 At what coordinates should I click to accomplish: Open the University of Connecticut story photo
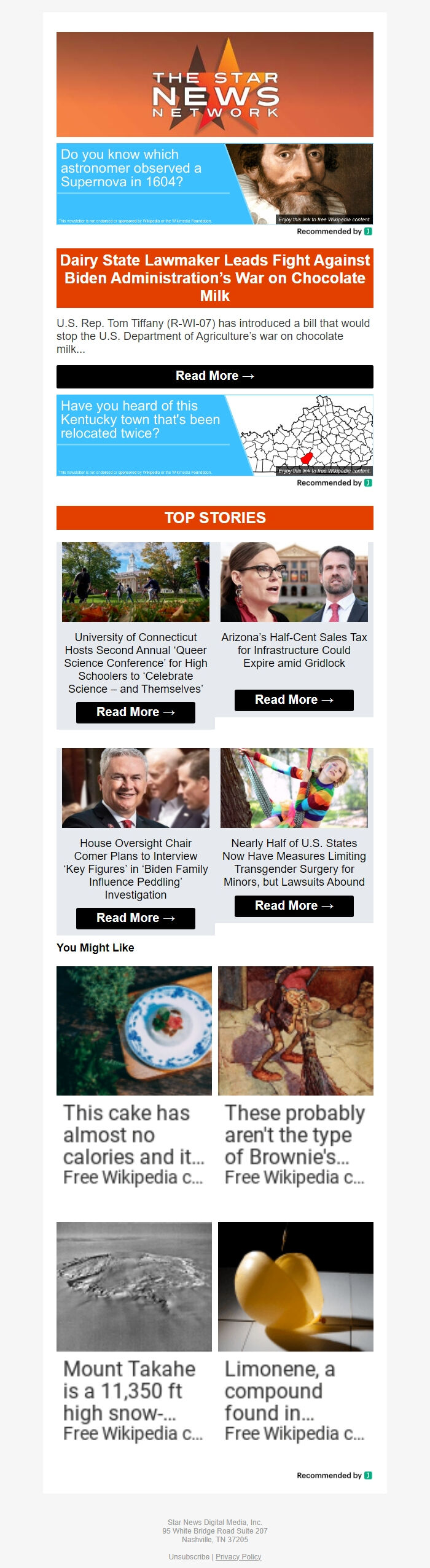(x=135, y=581)
